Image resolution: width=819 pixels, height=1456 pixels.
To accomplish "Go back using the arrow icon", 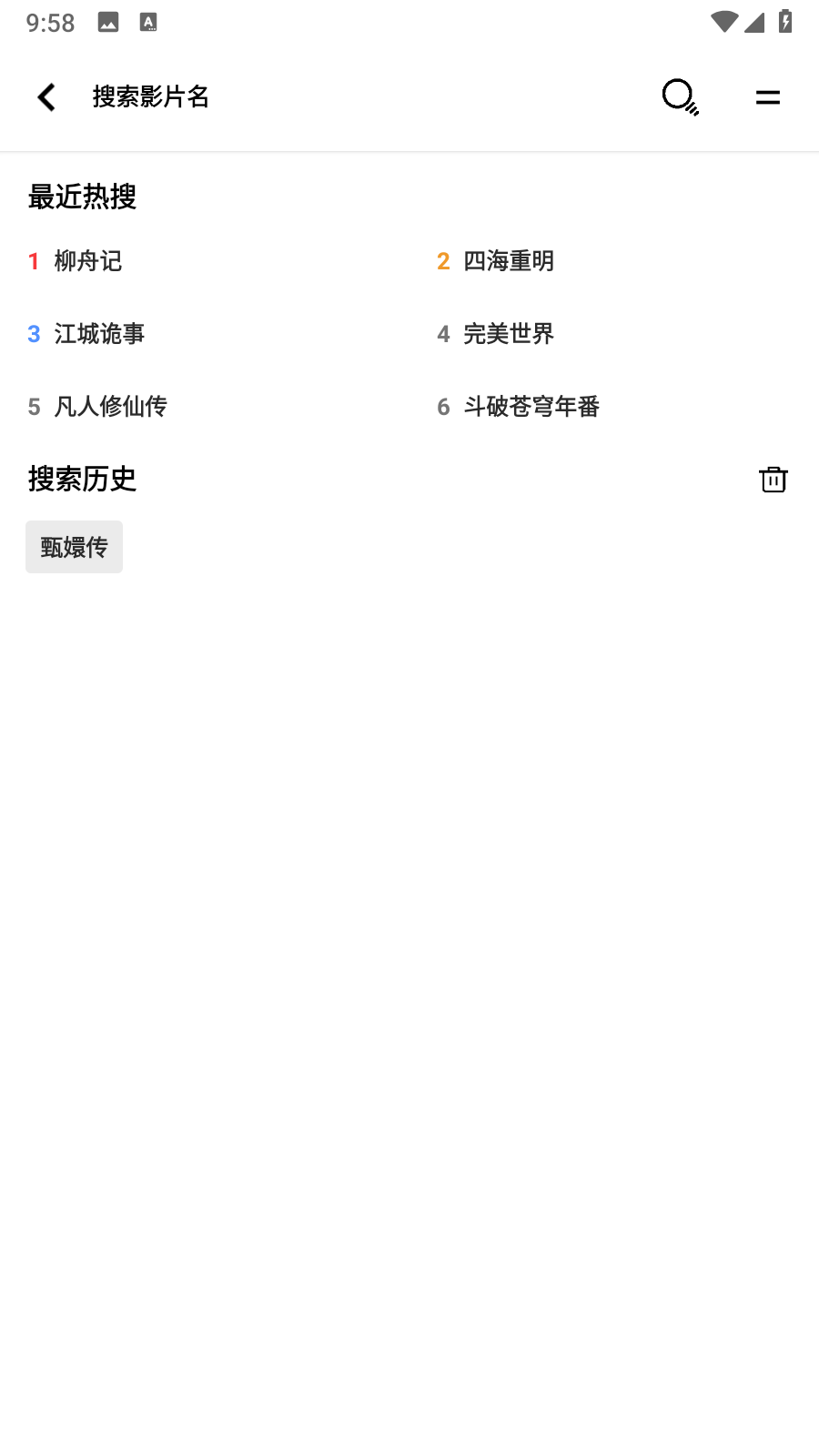I will tap(46, 97).
